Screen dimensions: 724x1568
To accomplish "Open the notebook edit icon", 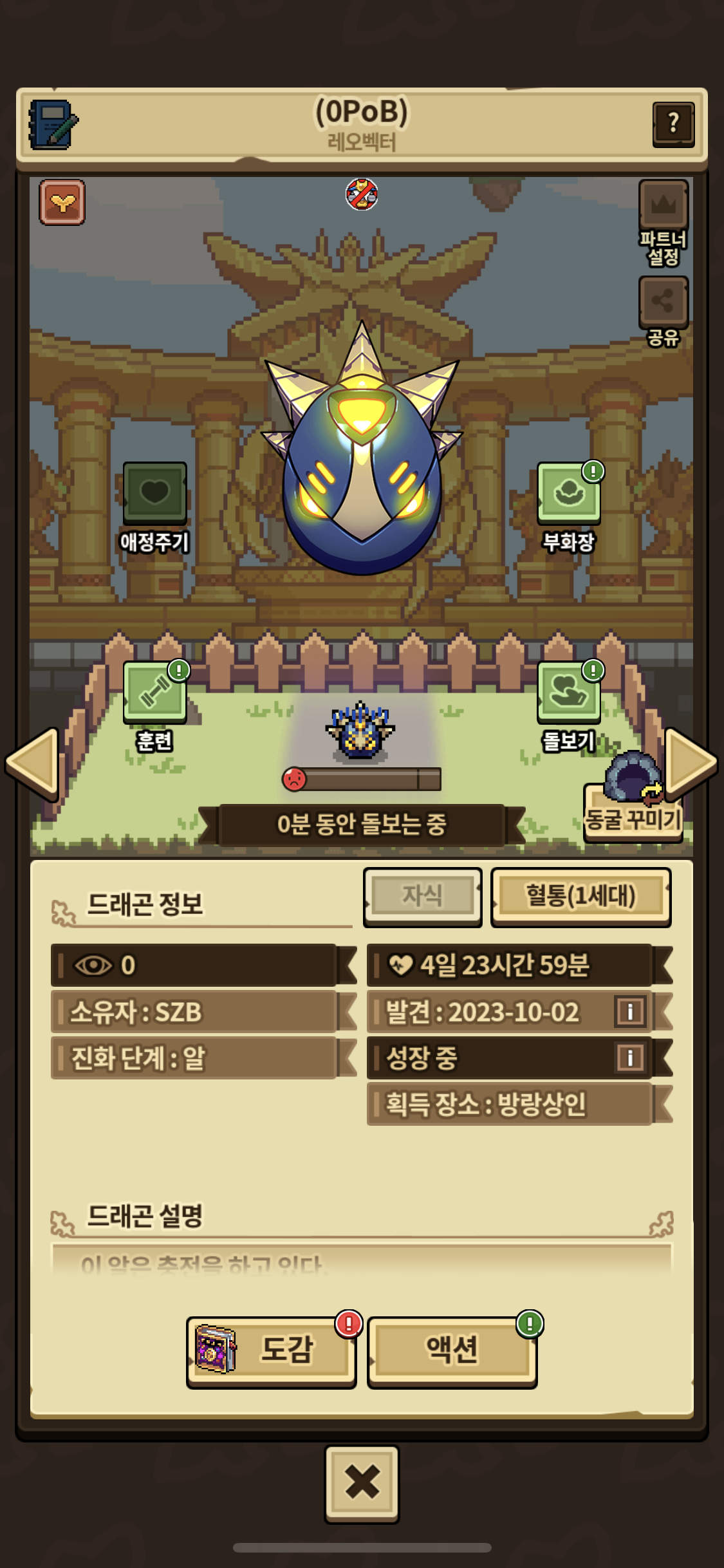I will coord(53,124).
